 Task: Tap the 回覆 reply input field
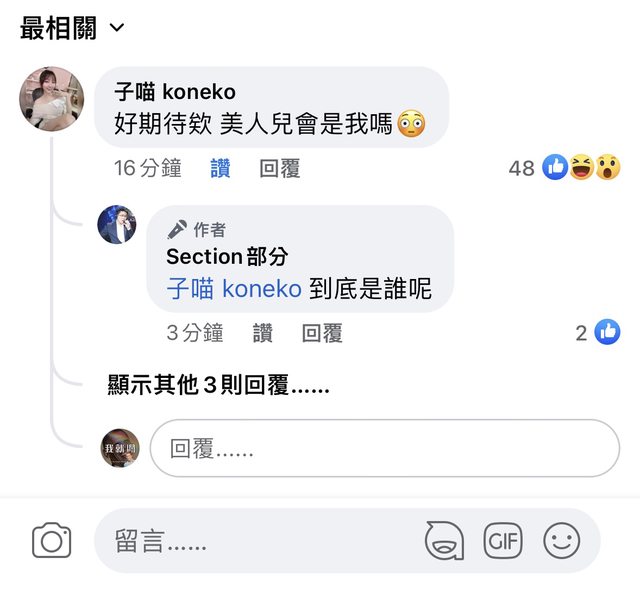[x=385, y=449]
